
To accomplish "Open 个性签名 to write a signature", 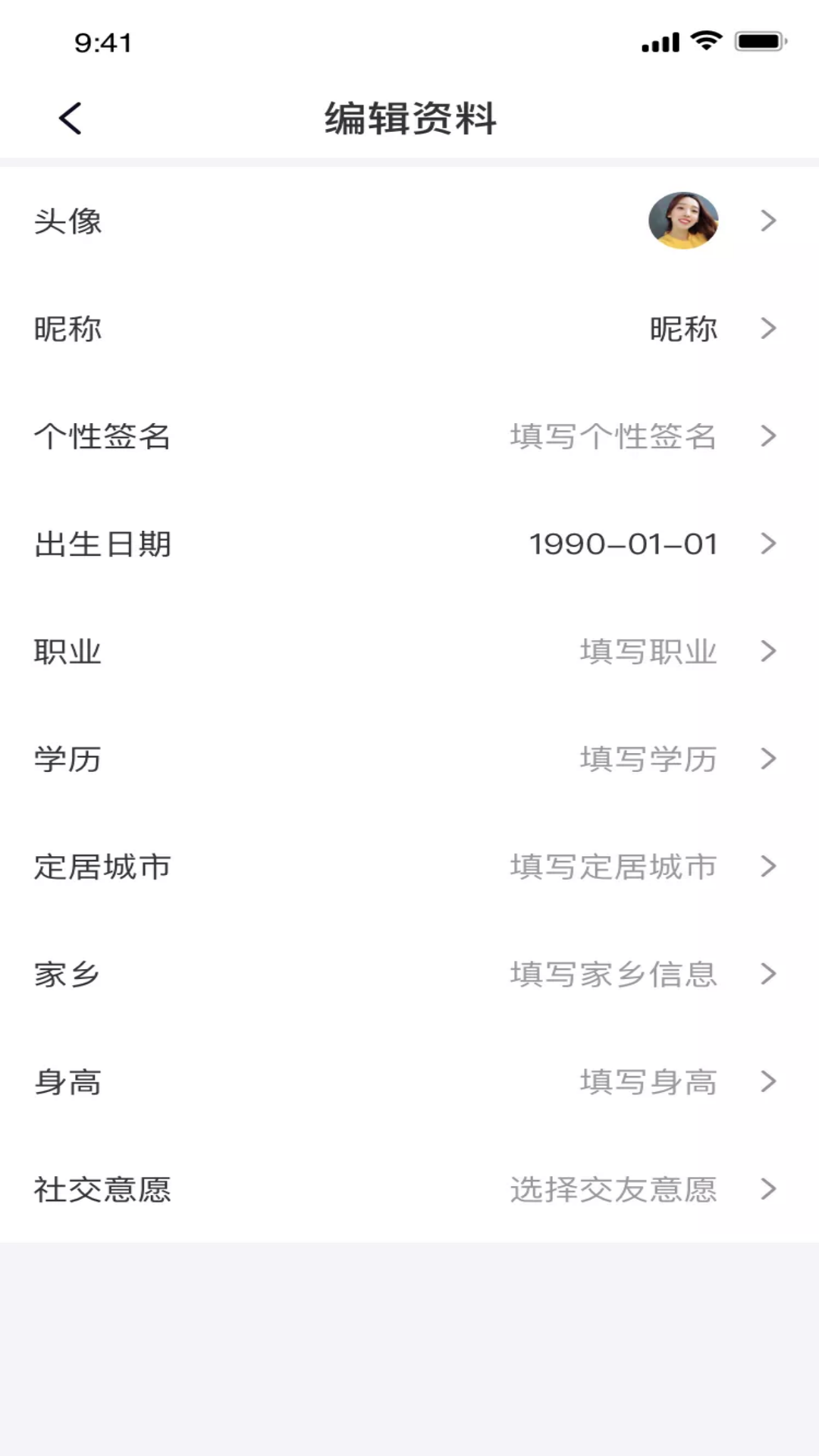I will click(409, 436).
